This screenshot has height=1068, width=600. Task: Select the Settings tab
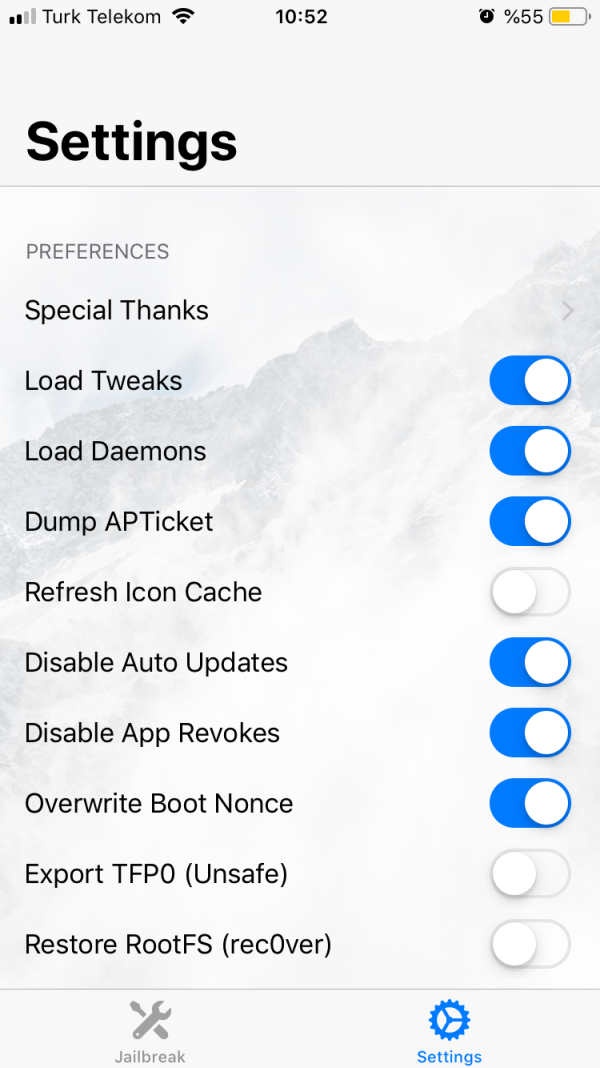pyautogui.click(x=449, y=1030)
